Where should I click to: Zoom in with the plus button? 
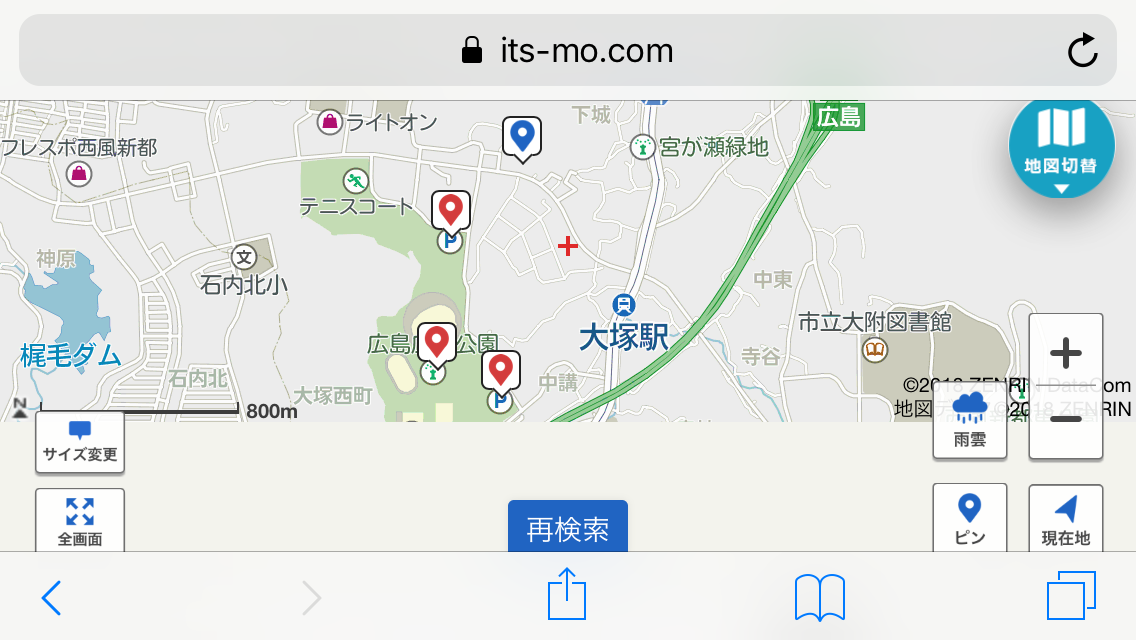pyautogui.click(x=1066, y=352)
